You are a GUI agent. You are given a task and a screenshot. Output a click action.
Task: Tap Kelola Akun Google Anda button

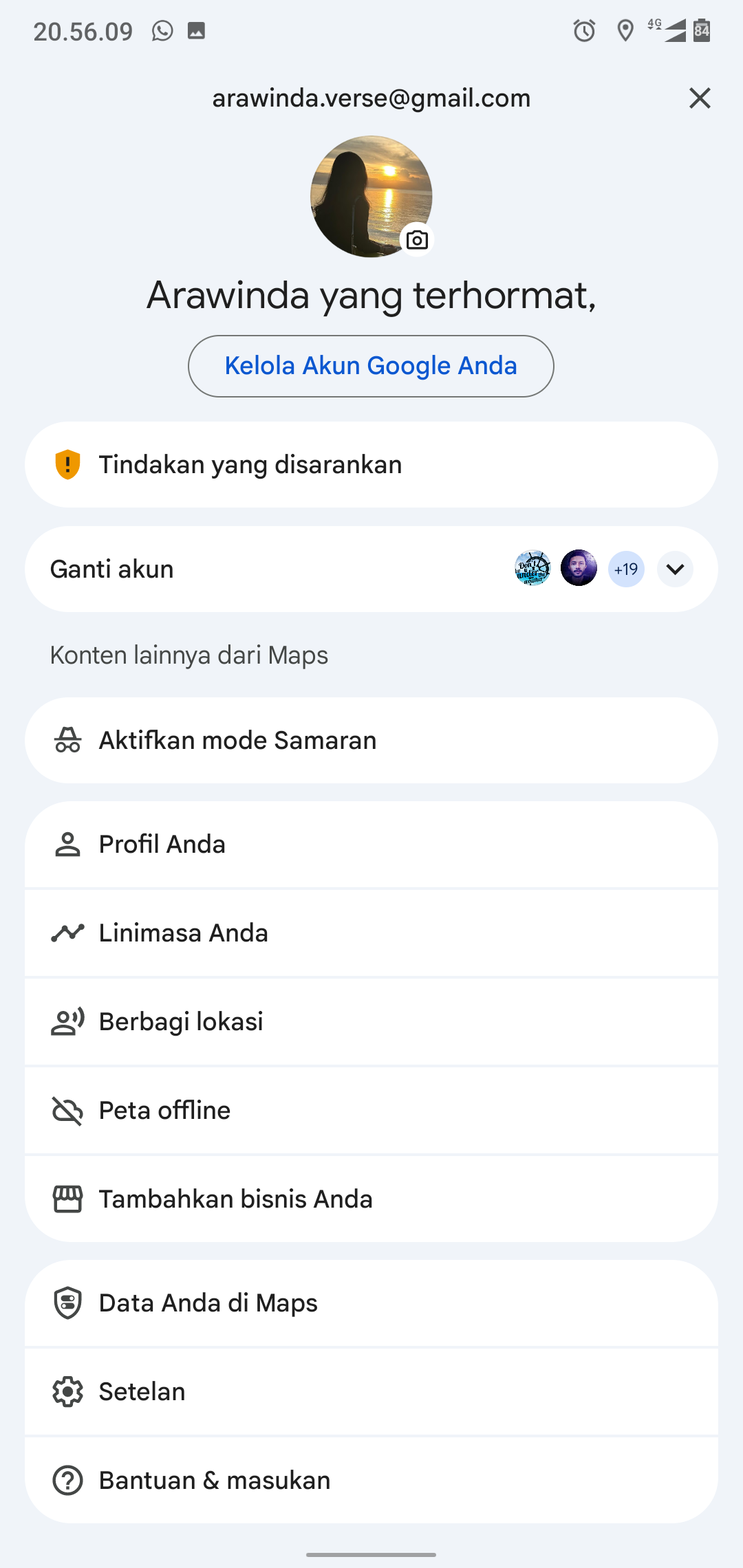[x=371, y=366]
